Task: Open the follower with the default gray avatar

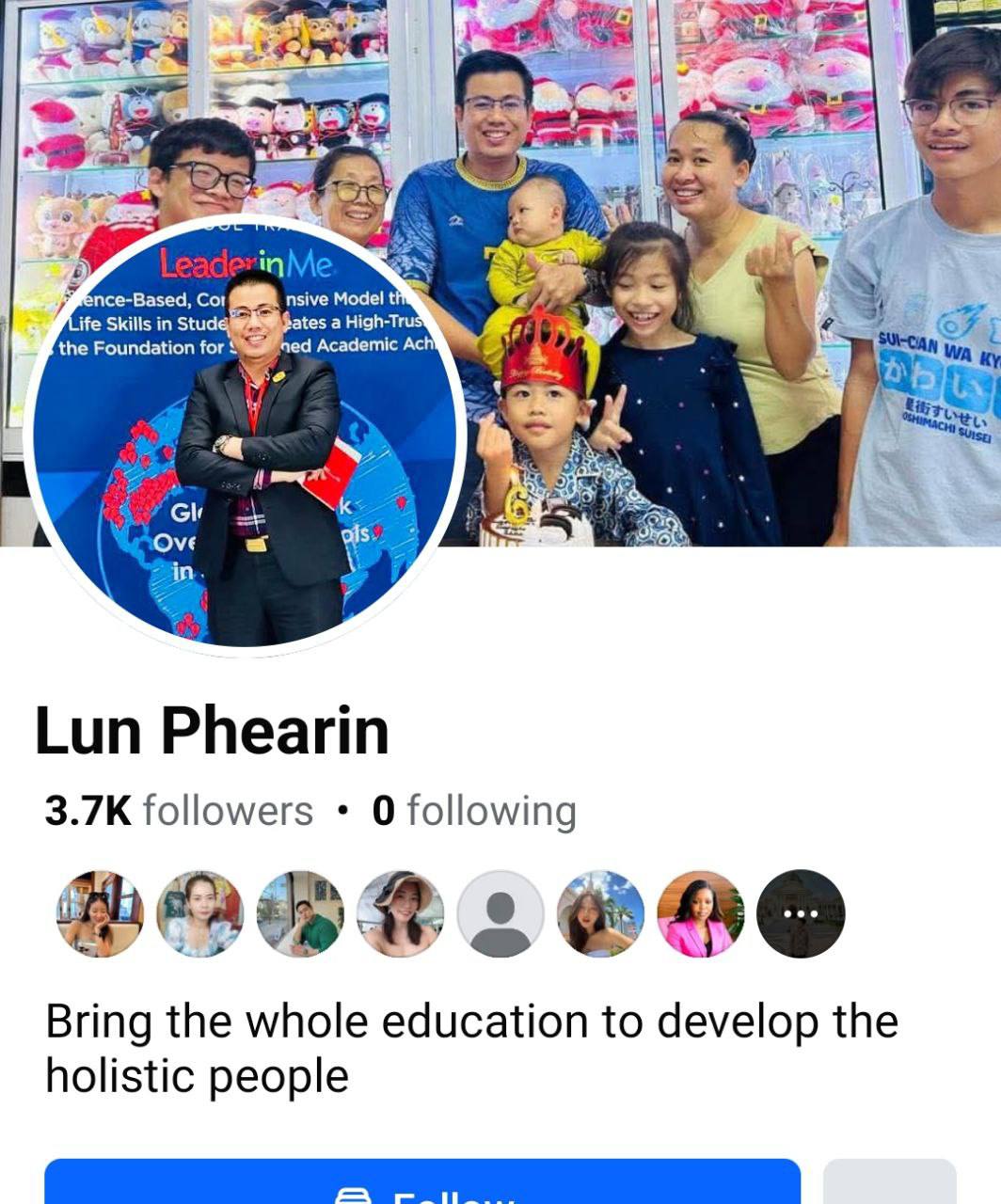Action: click(x=500, y=913)
